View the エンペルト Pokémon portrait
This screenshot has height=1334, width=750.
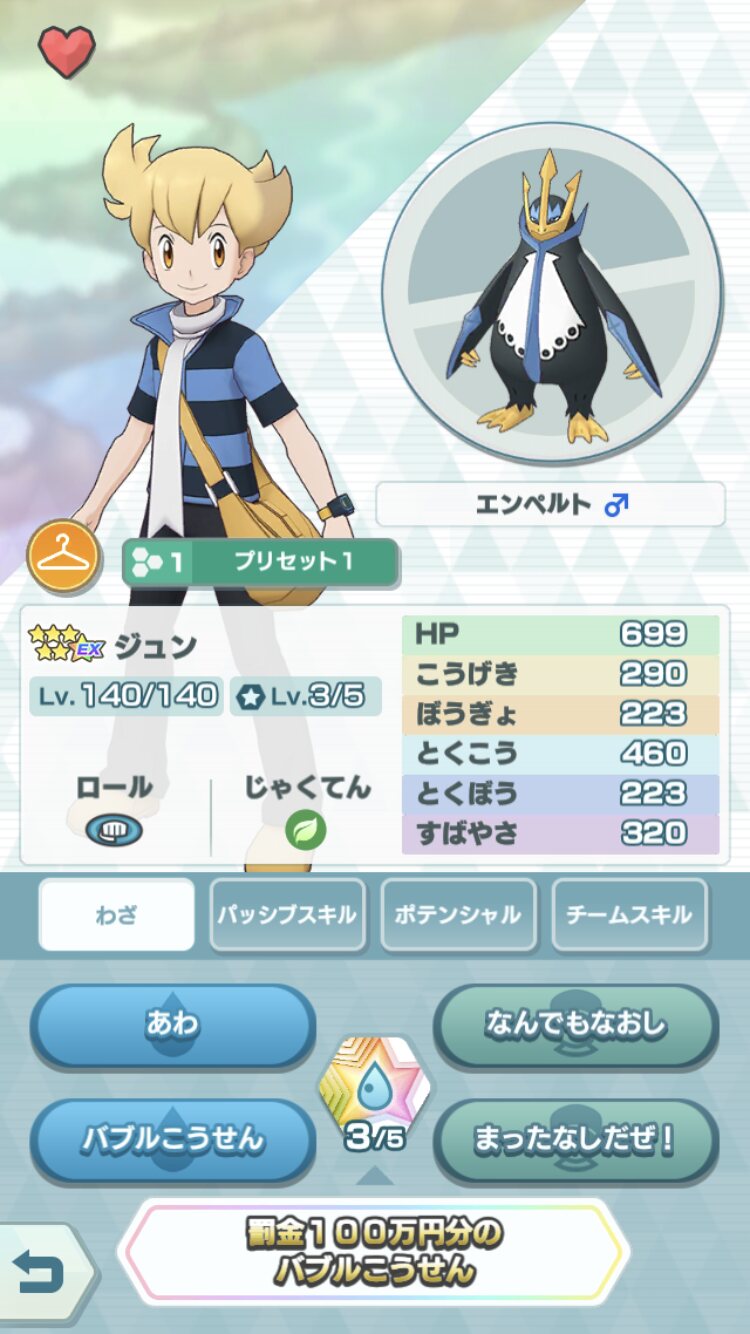(x=552, y=294)
